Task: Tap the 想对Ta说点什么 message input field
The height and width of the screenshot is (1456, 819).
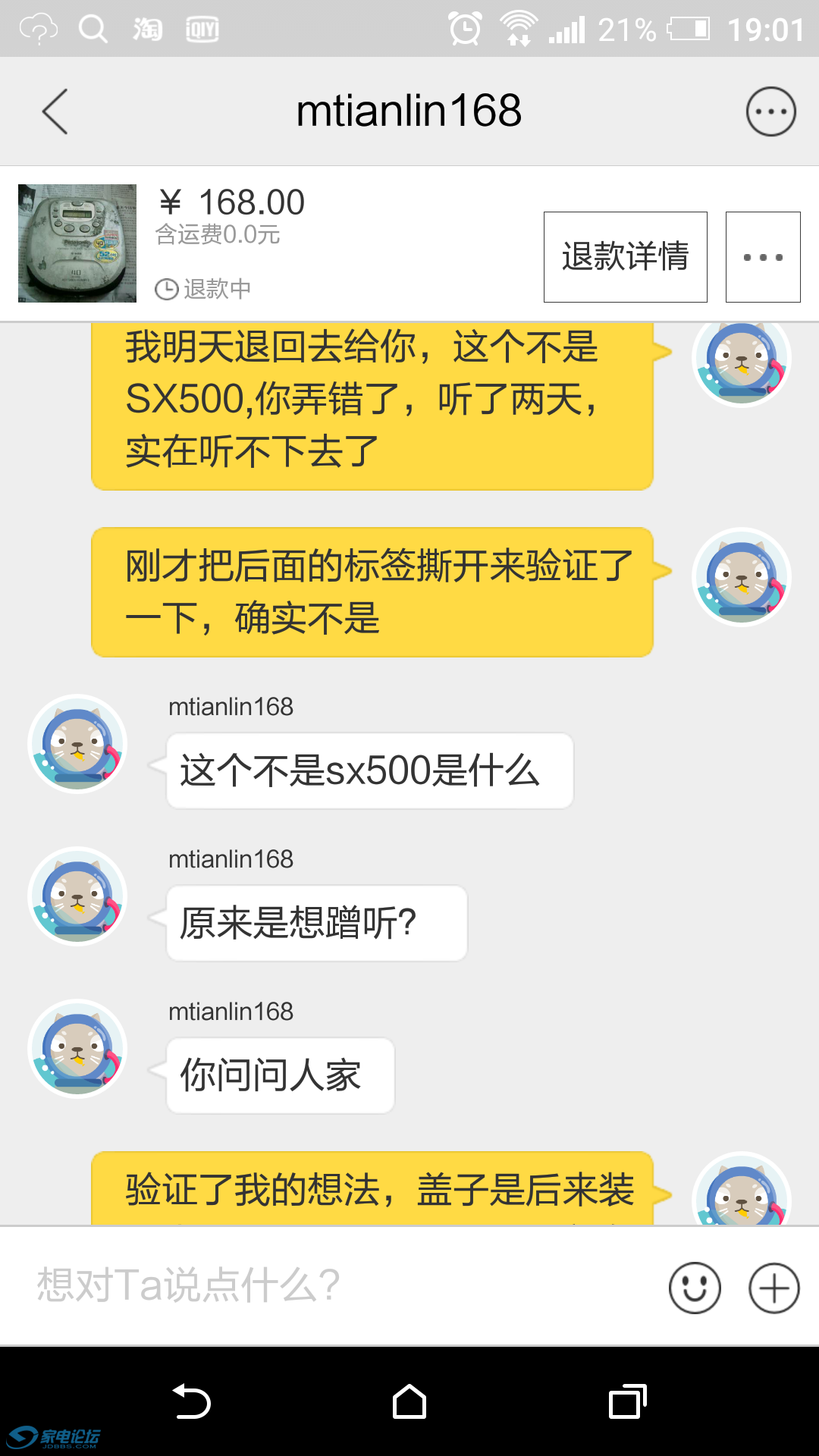Action: click(x=303, y=1287)
